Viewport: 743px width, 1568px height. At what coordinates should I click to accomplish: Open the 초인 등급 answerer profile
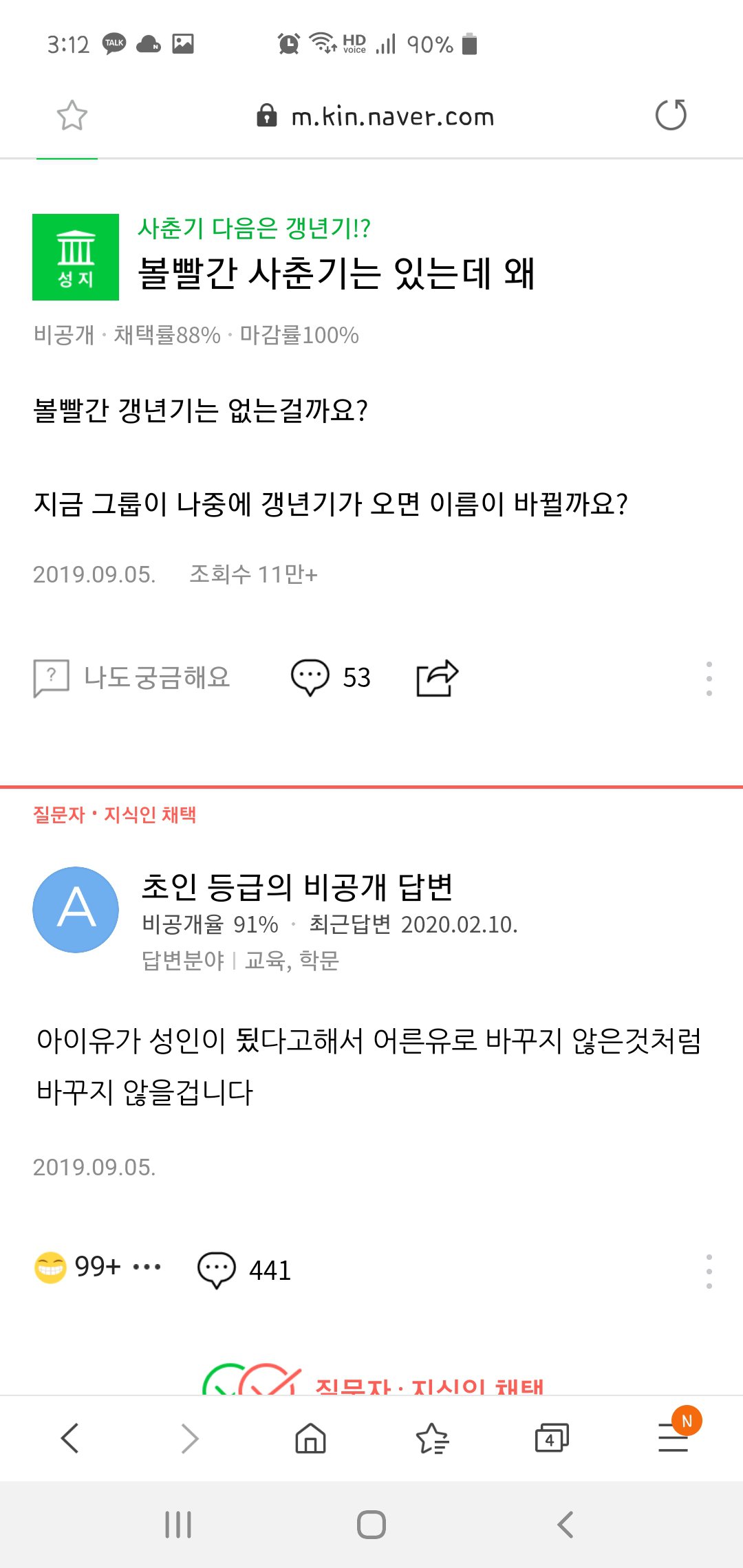point(76,909)
